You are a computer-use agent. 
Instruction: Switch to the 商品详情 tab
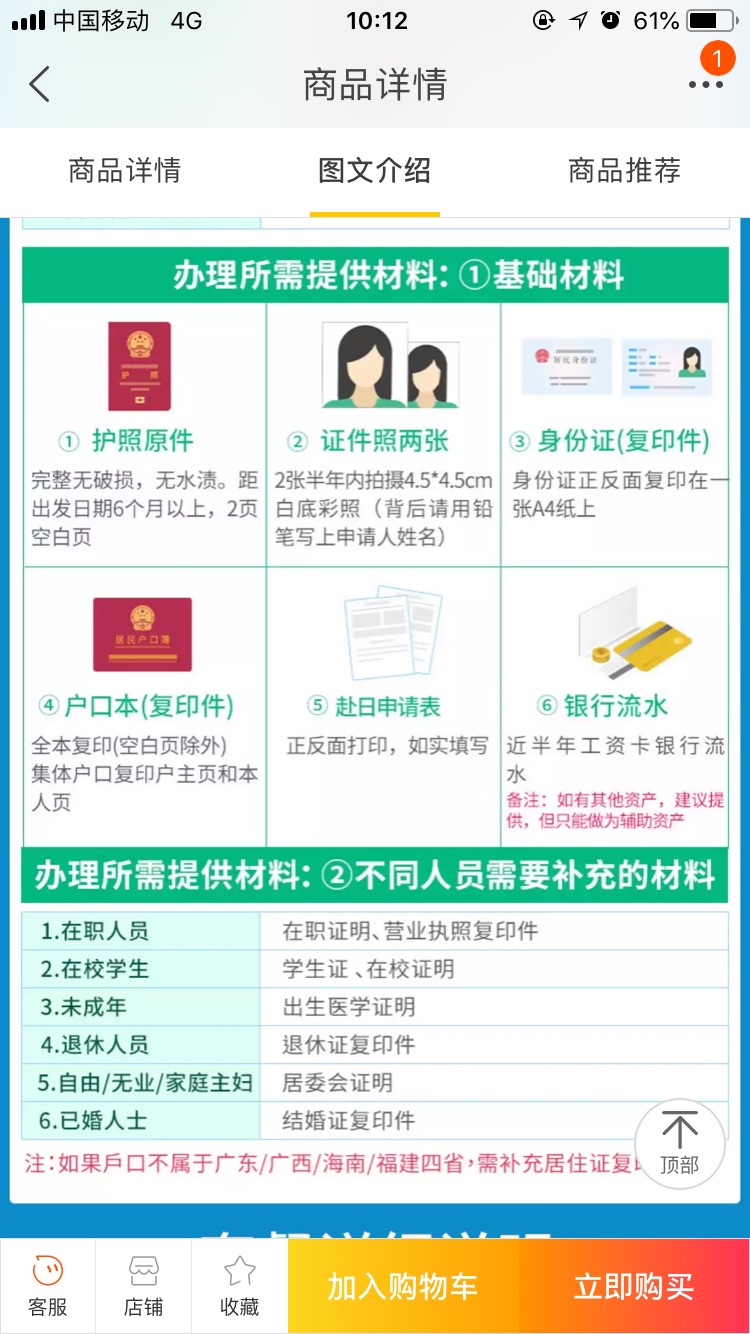click(125, 170)
